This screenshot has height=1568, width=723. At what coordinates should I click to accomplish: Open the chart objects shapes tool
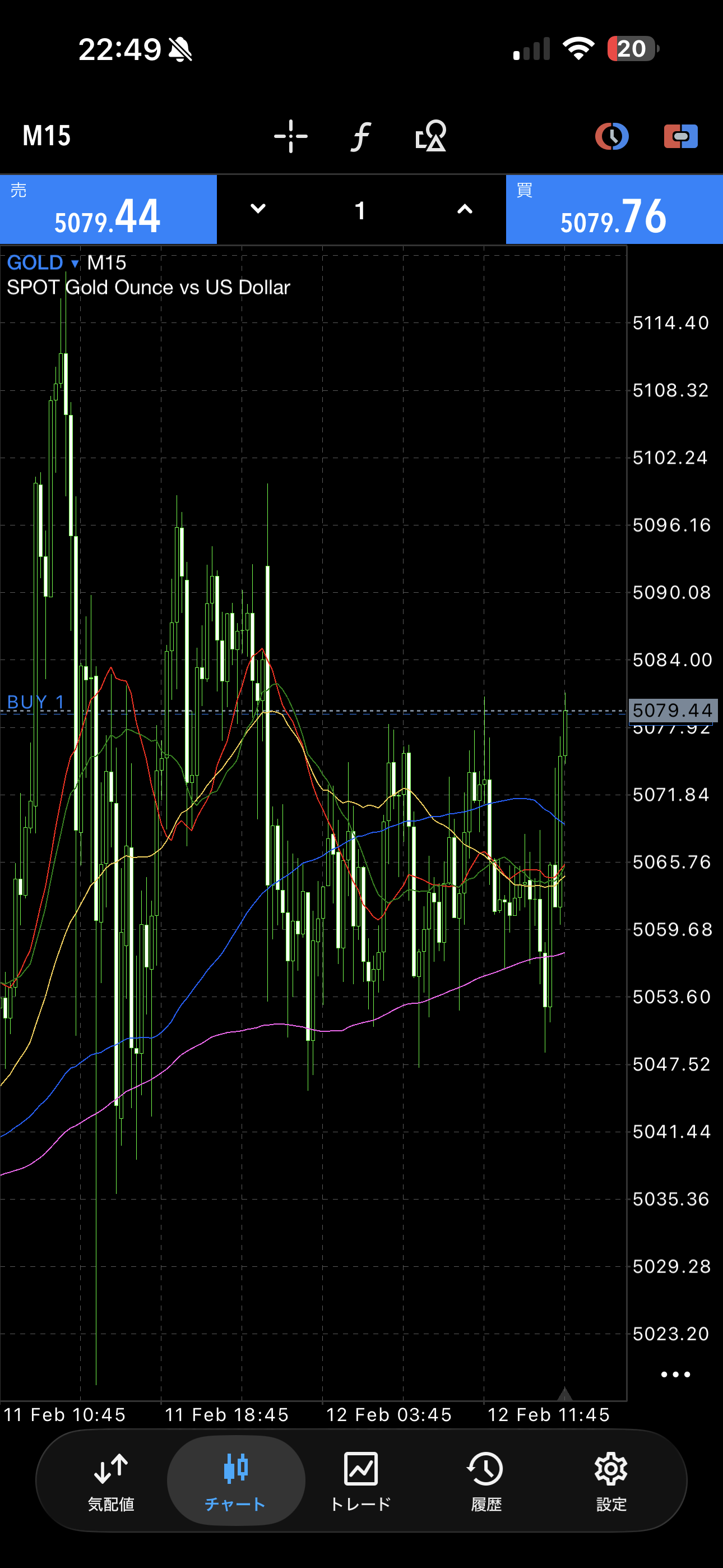(x=431, y=136)
